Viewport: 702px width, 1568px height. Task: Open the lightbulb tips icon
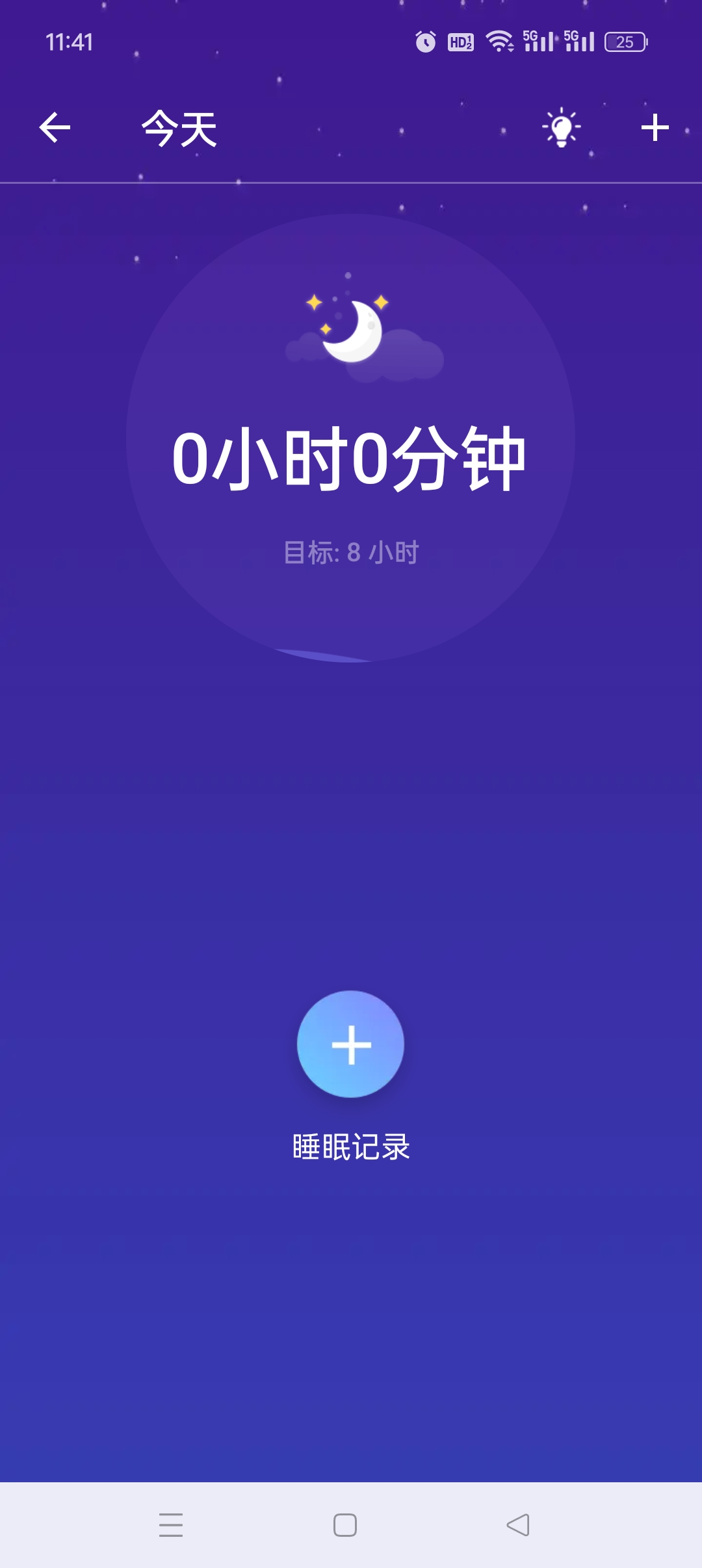[x=562, y=127]
